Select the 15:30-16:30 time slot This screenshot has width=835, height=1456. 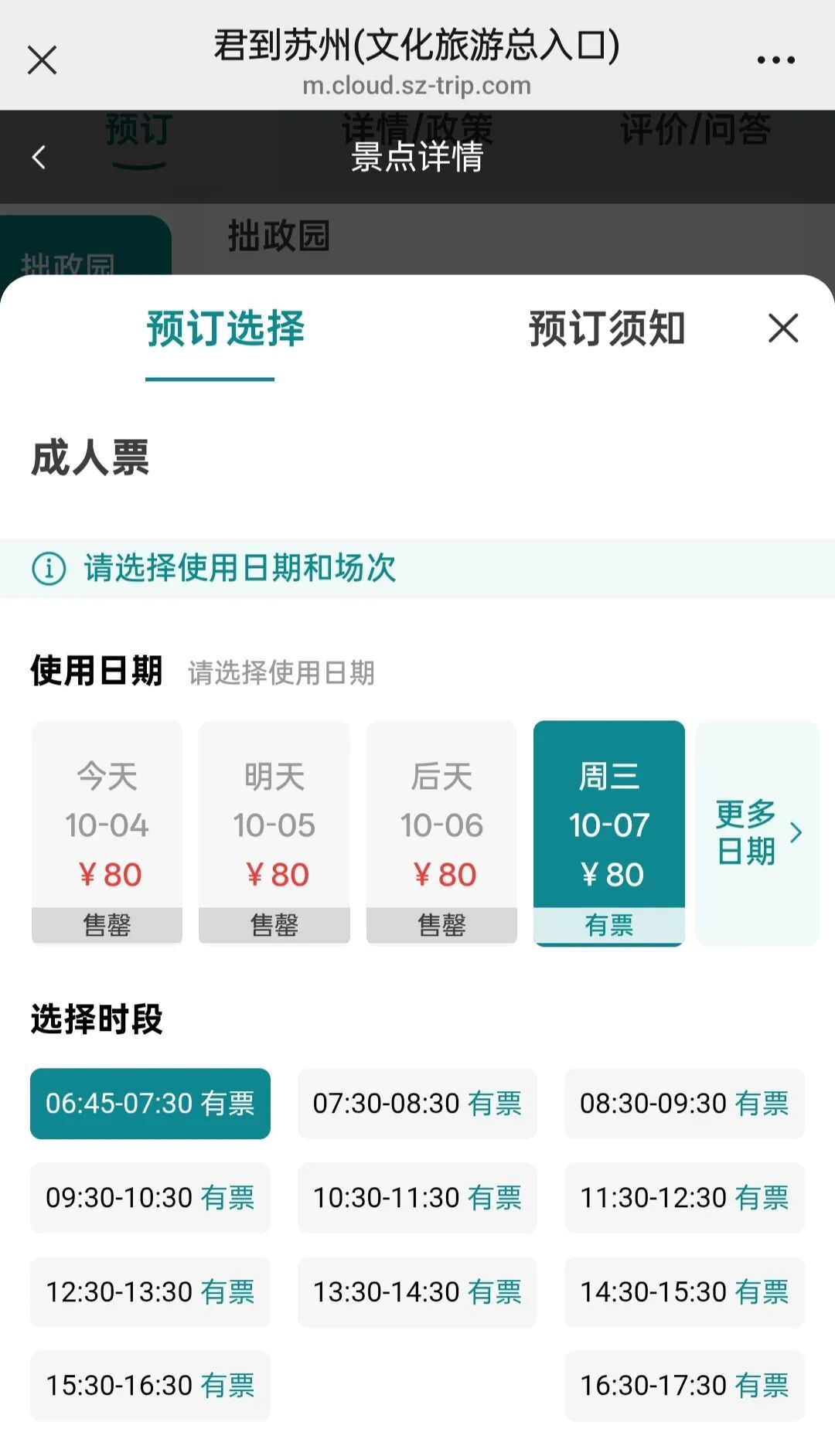[x=150, y=1386]
